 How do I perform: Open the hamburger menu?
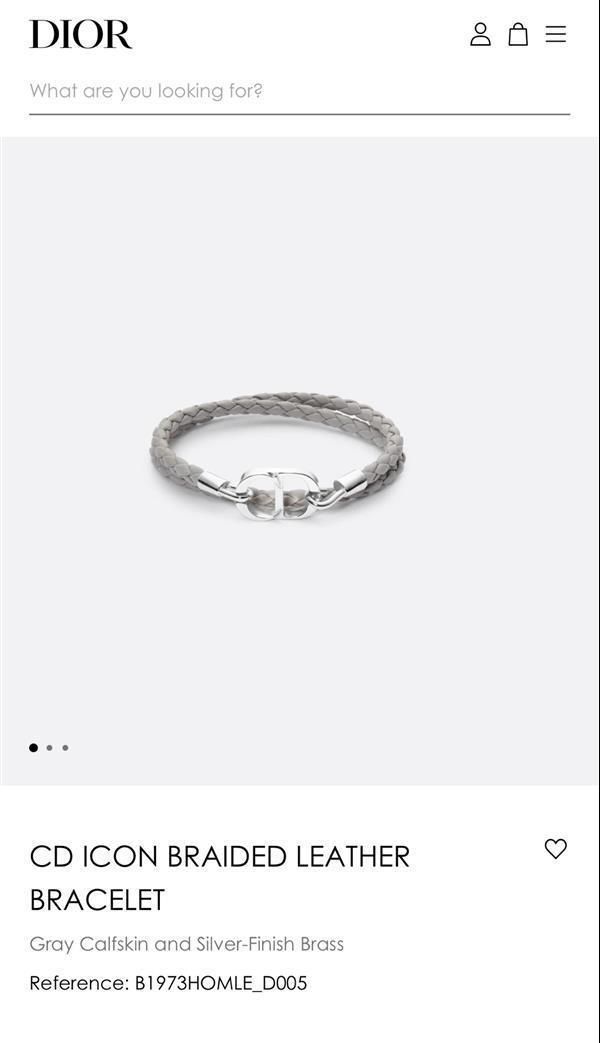tap(556, 35)
